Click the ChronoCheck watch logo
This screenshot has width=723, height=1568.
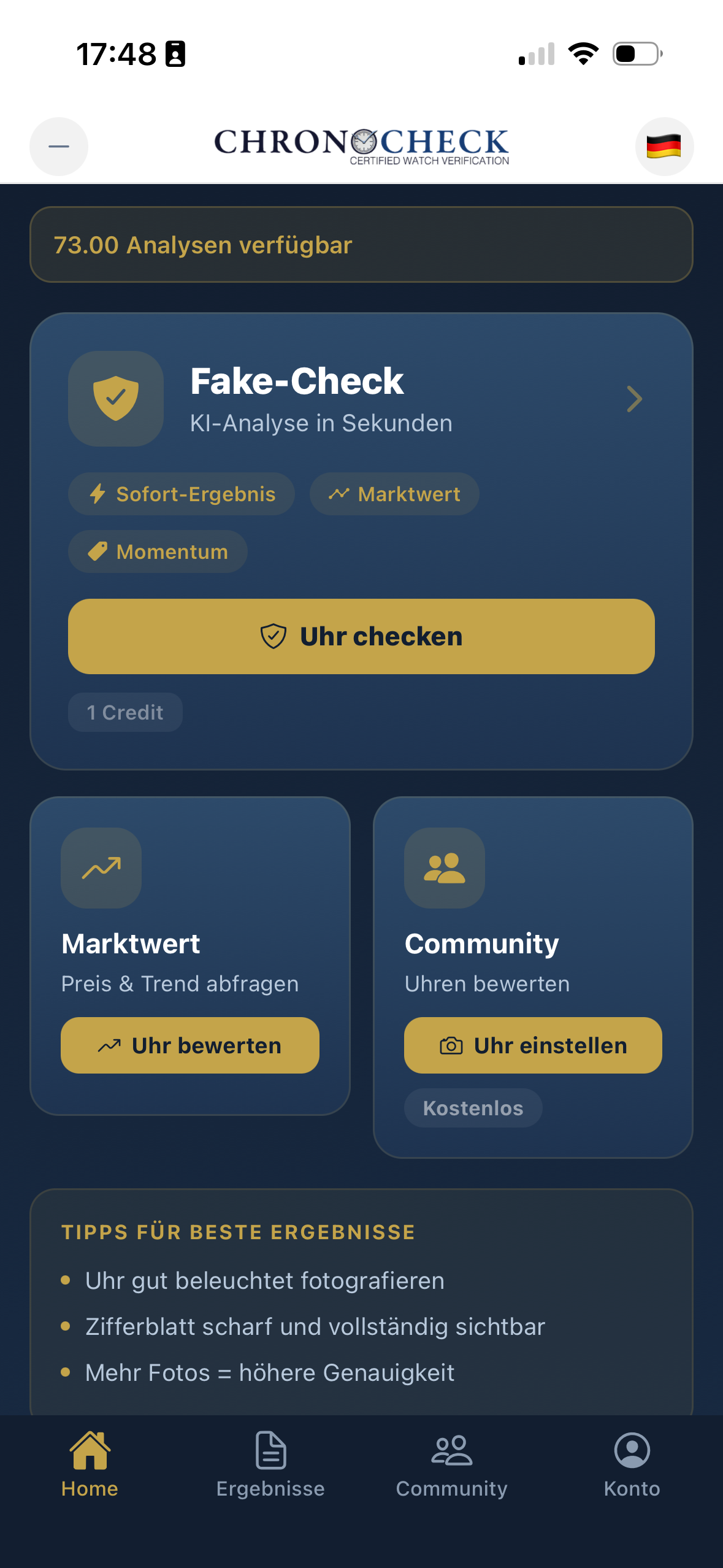point(361,145)
